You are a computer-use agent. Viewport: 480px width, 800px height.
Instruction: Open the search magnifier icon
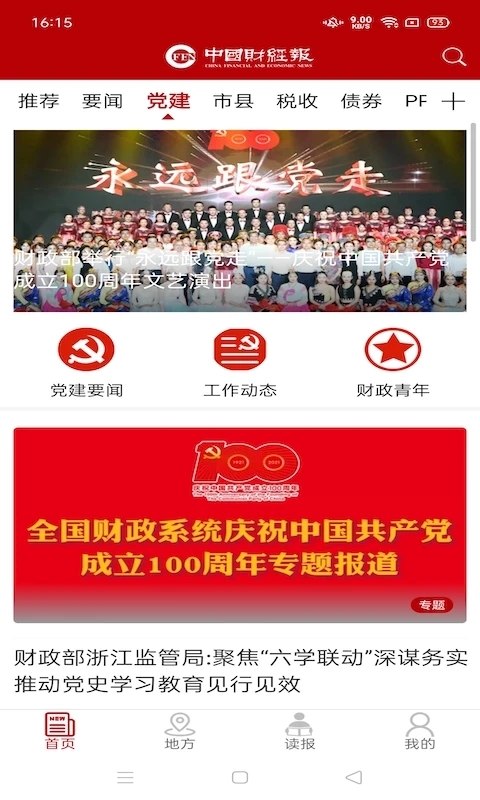coord(453,56)
